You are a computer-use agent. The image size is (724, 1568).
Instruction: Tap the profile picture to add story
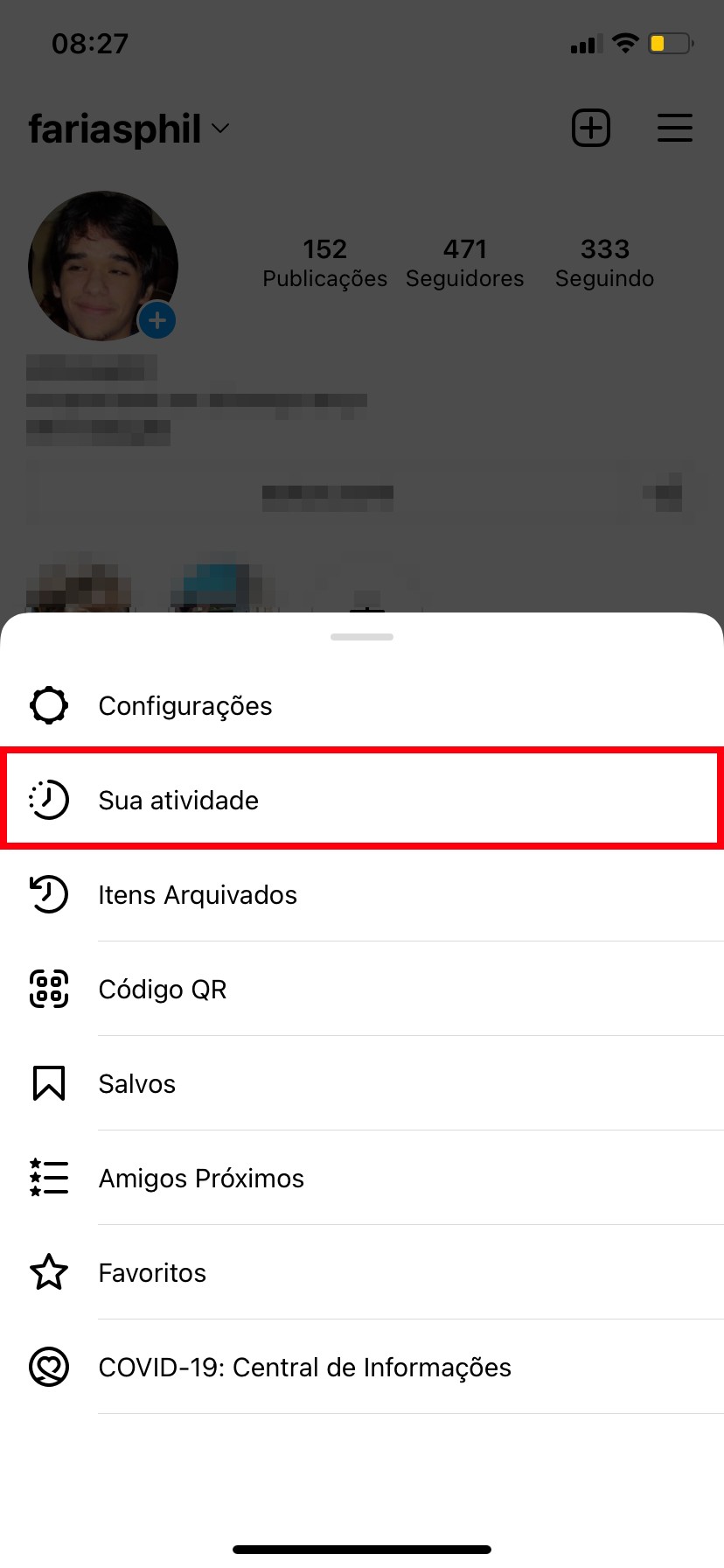coord(103,266)
